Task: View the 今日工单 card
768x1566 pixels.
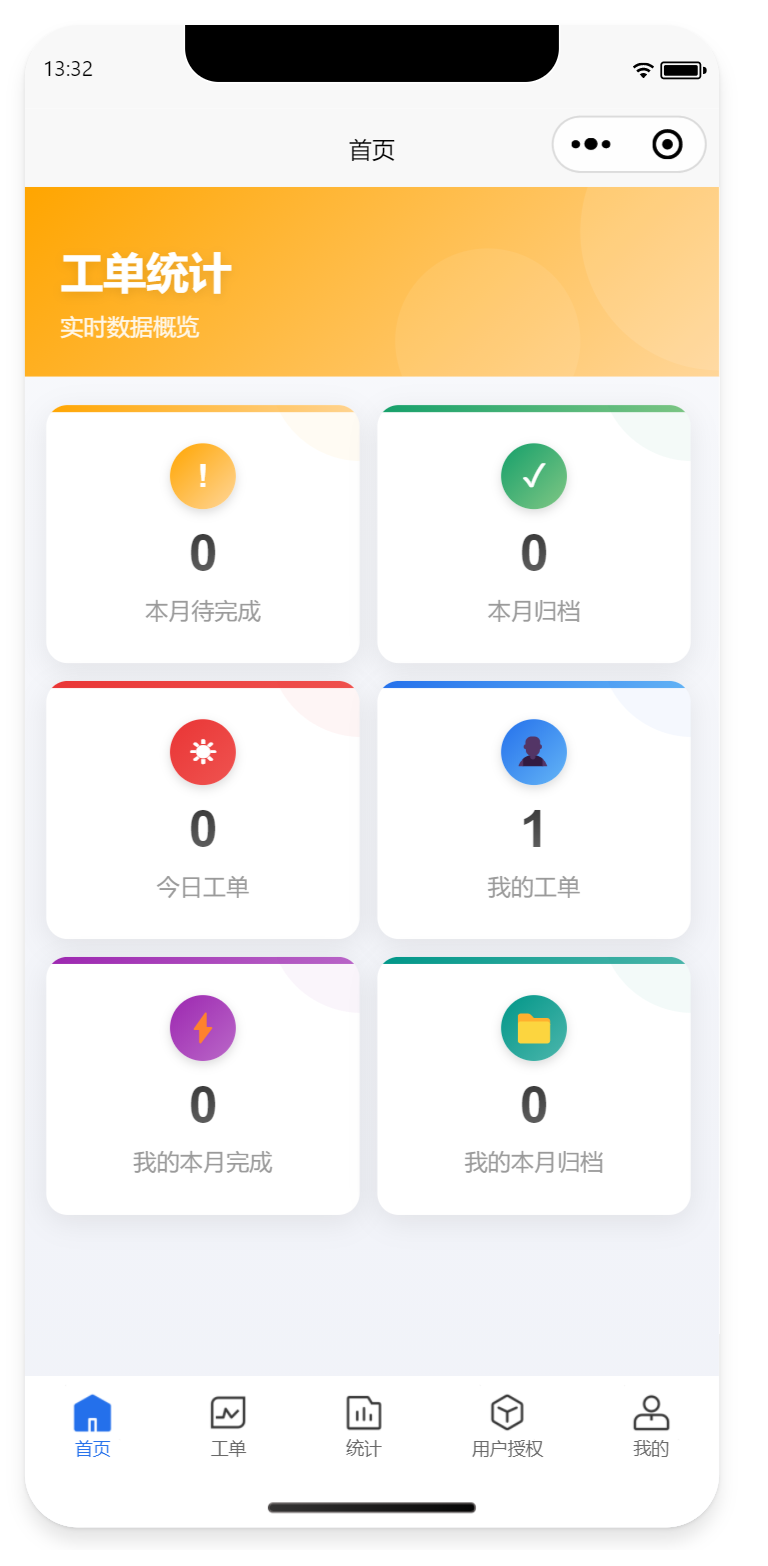Action: (x=203, y=810)
